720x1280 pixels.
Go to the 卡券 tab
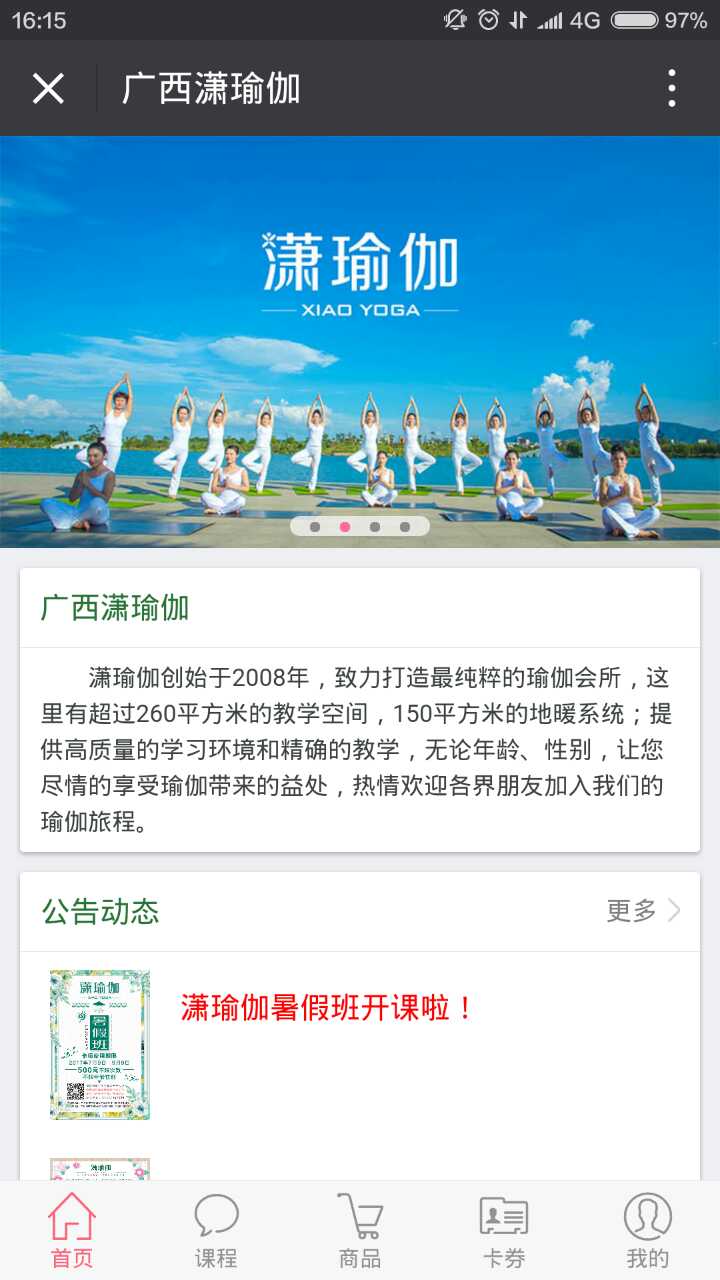point(504,1231)
